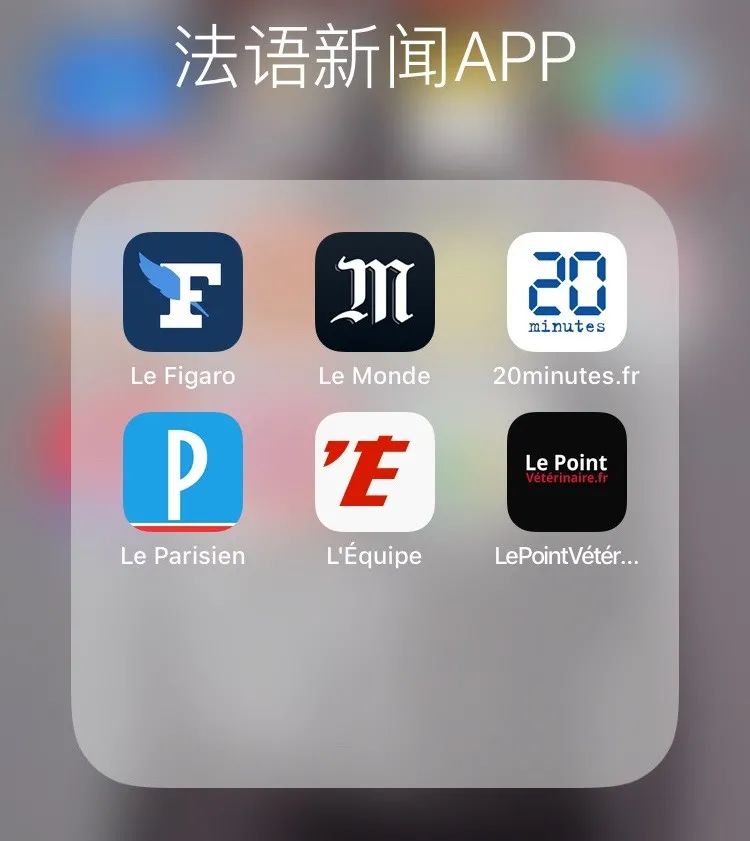
Task: Open the 20minutes.fr app
Action: [567, 292]
